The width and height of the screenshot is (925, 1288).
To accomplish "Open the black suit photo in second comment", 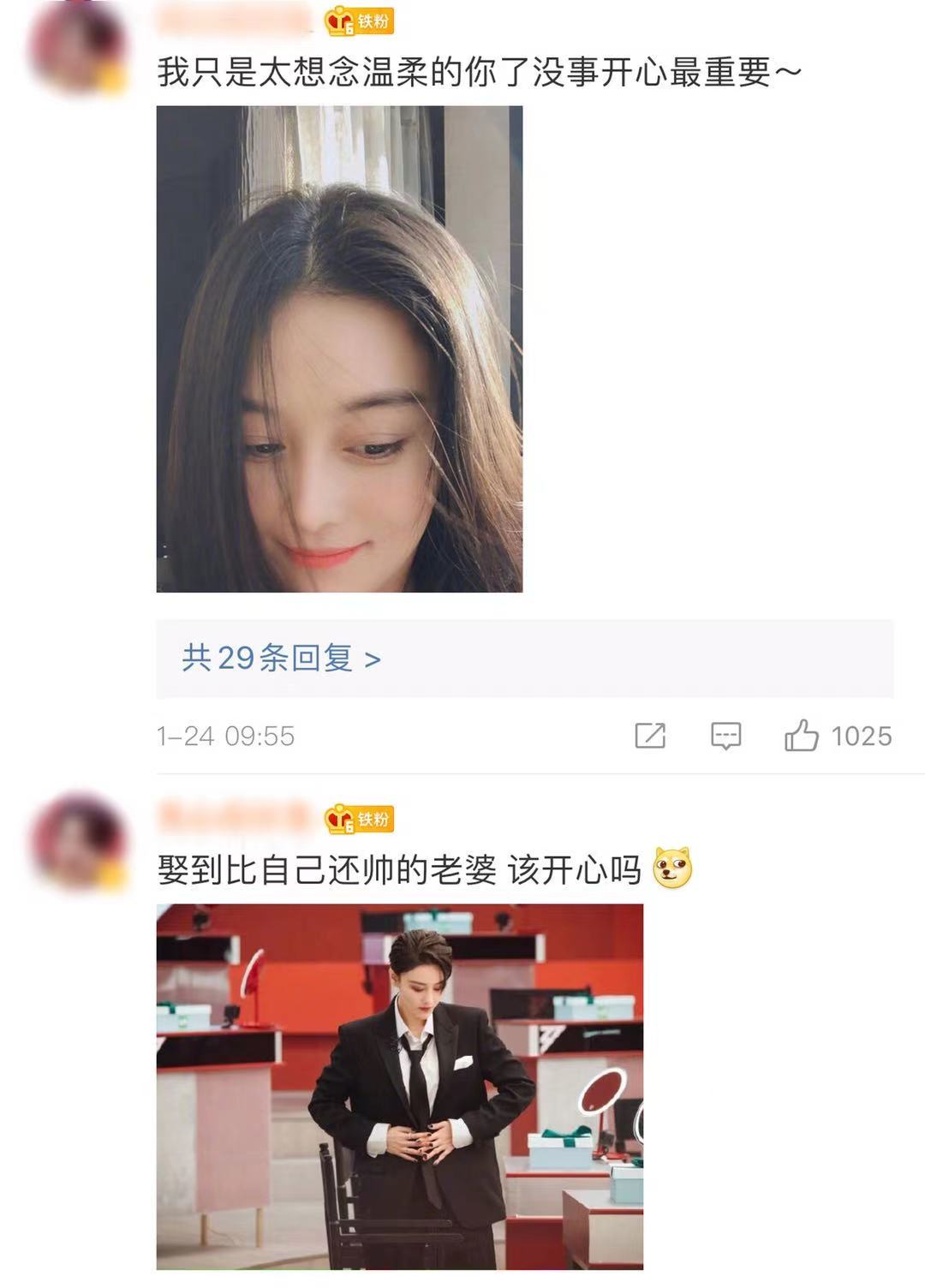I will pos(399,1086).
